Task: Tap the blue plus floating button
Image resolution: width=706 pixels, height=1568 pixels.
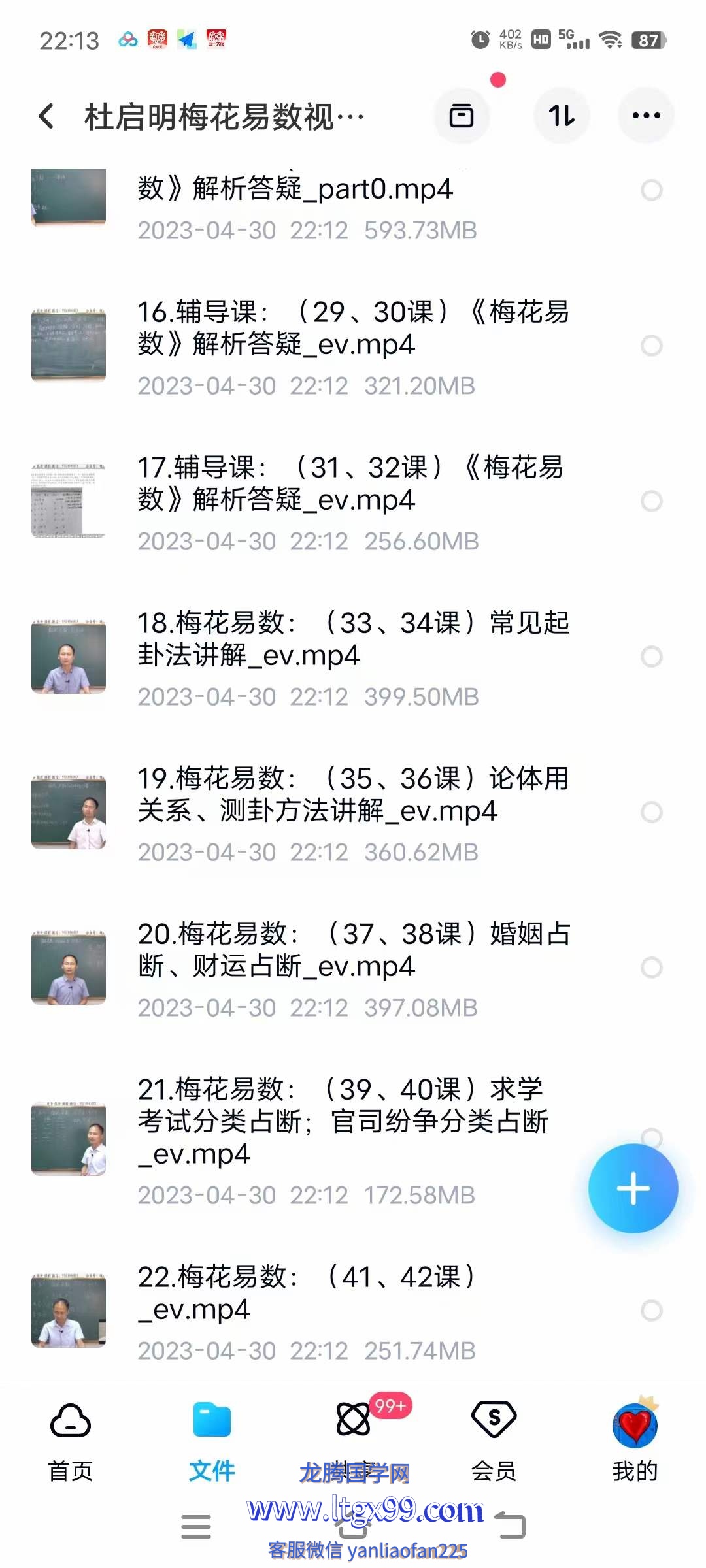Action: coord(633,1188)
